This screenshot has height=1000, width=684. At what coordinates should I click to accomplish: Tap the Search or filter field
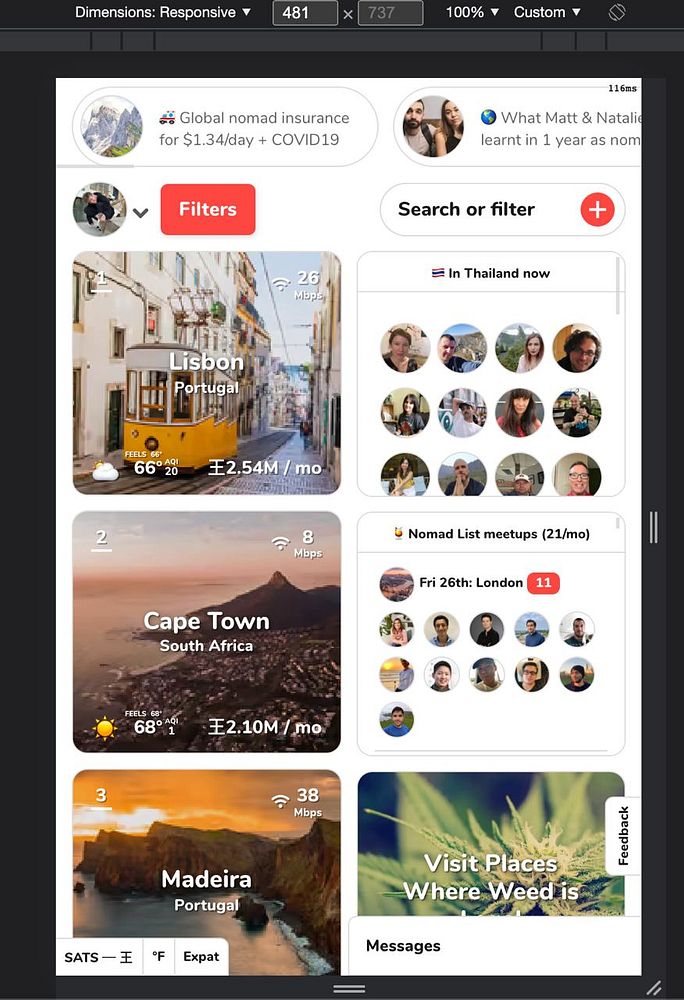467,210
